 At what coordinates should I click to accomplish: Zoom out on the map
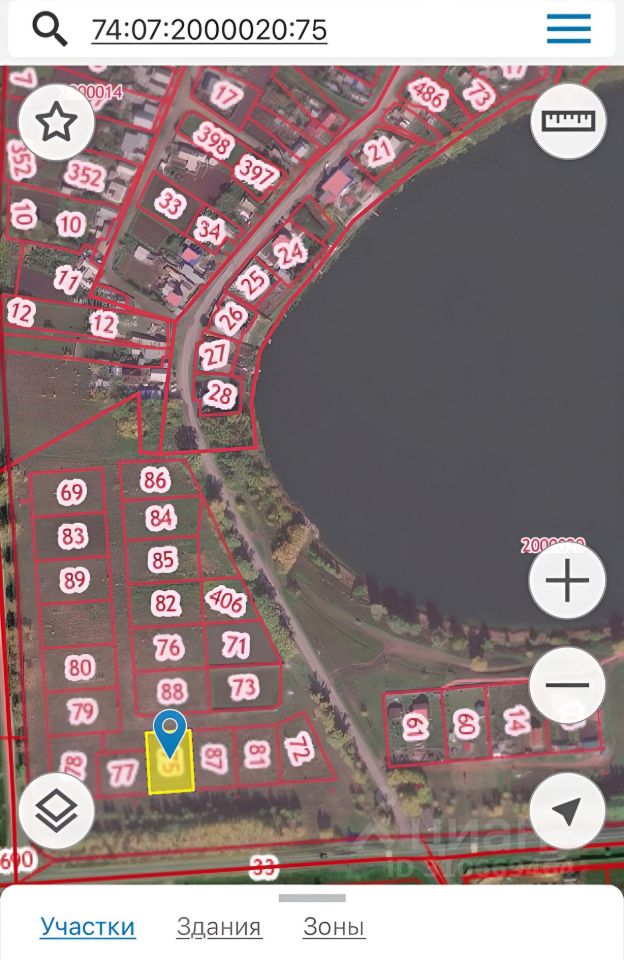point(567,686)
